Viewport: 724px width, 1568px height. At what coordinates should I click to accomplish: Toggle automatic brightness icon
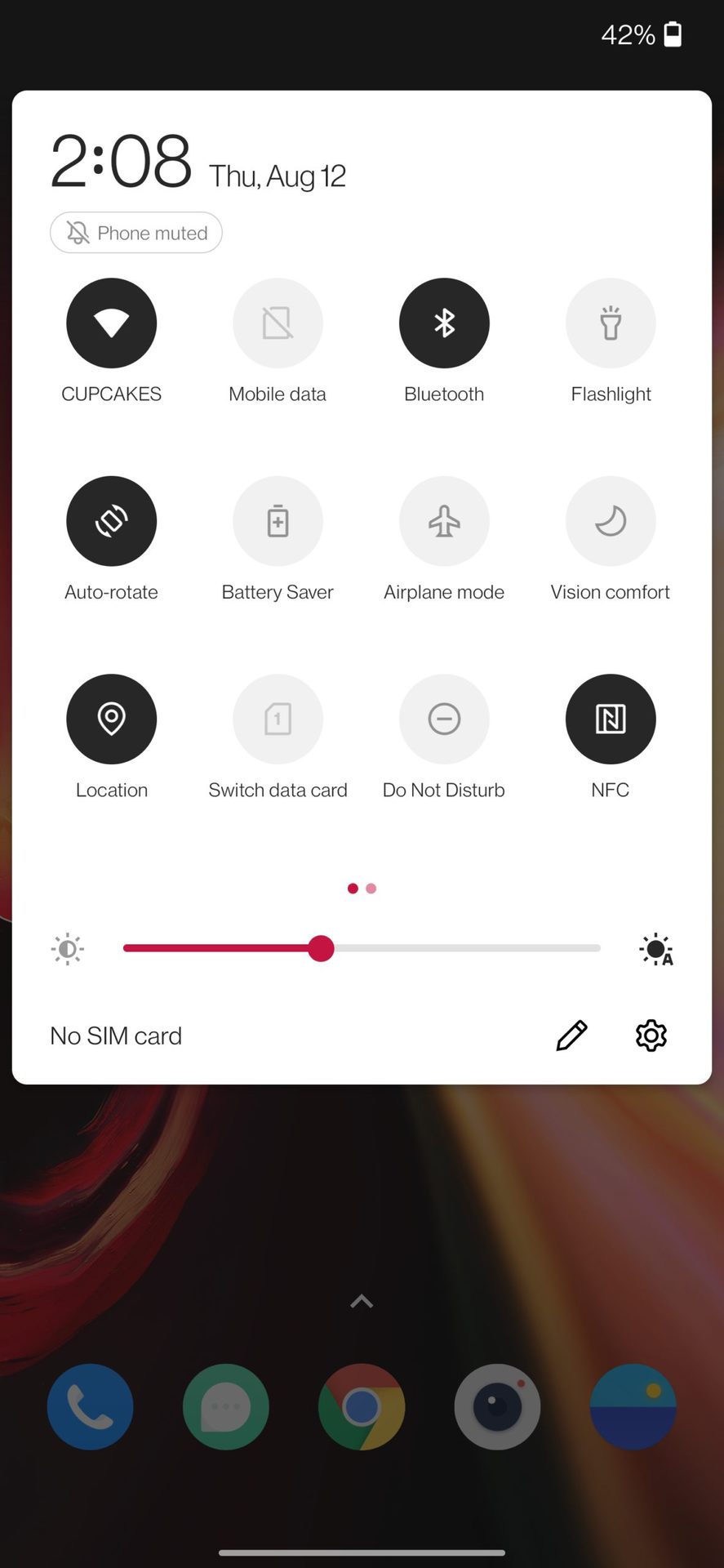(656, 949)
